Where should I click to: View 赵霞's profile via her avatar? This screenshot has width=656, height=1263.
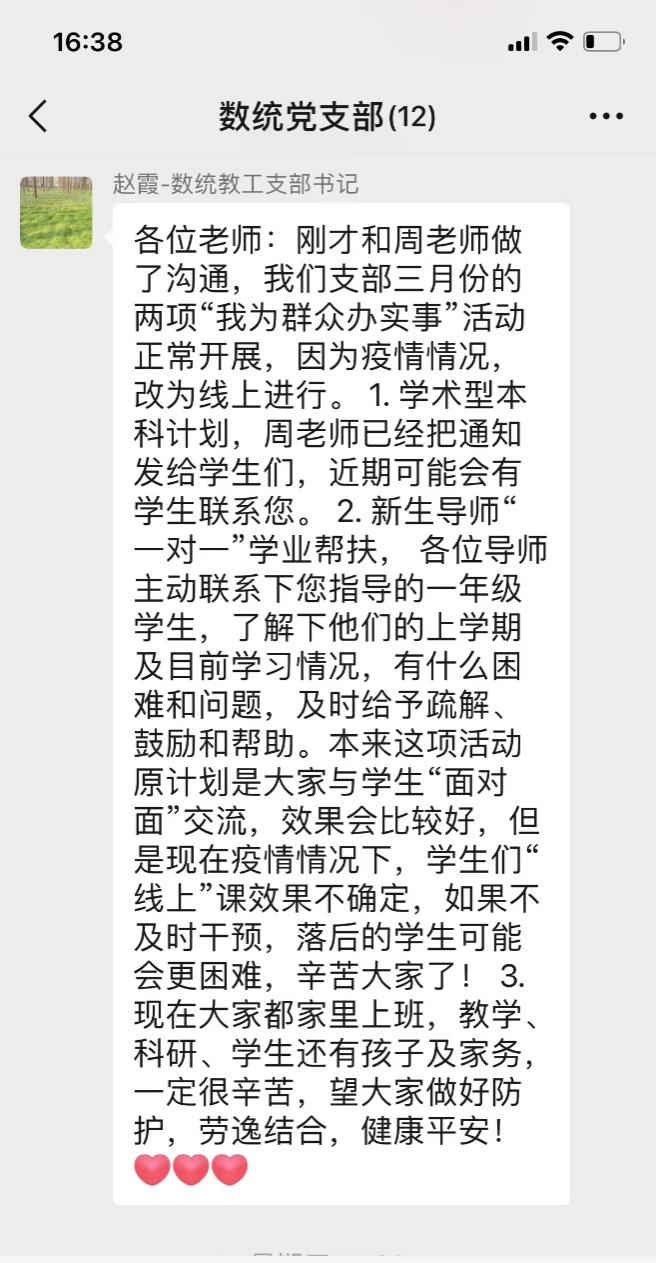click(56, 212)
